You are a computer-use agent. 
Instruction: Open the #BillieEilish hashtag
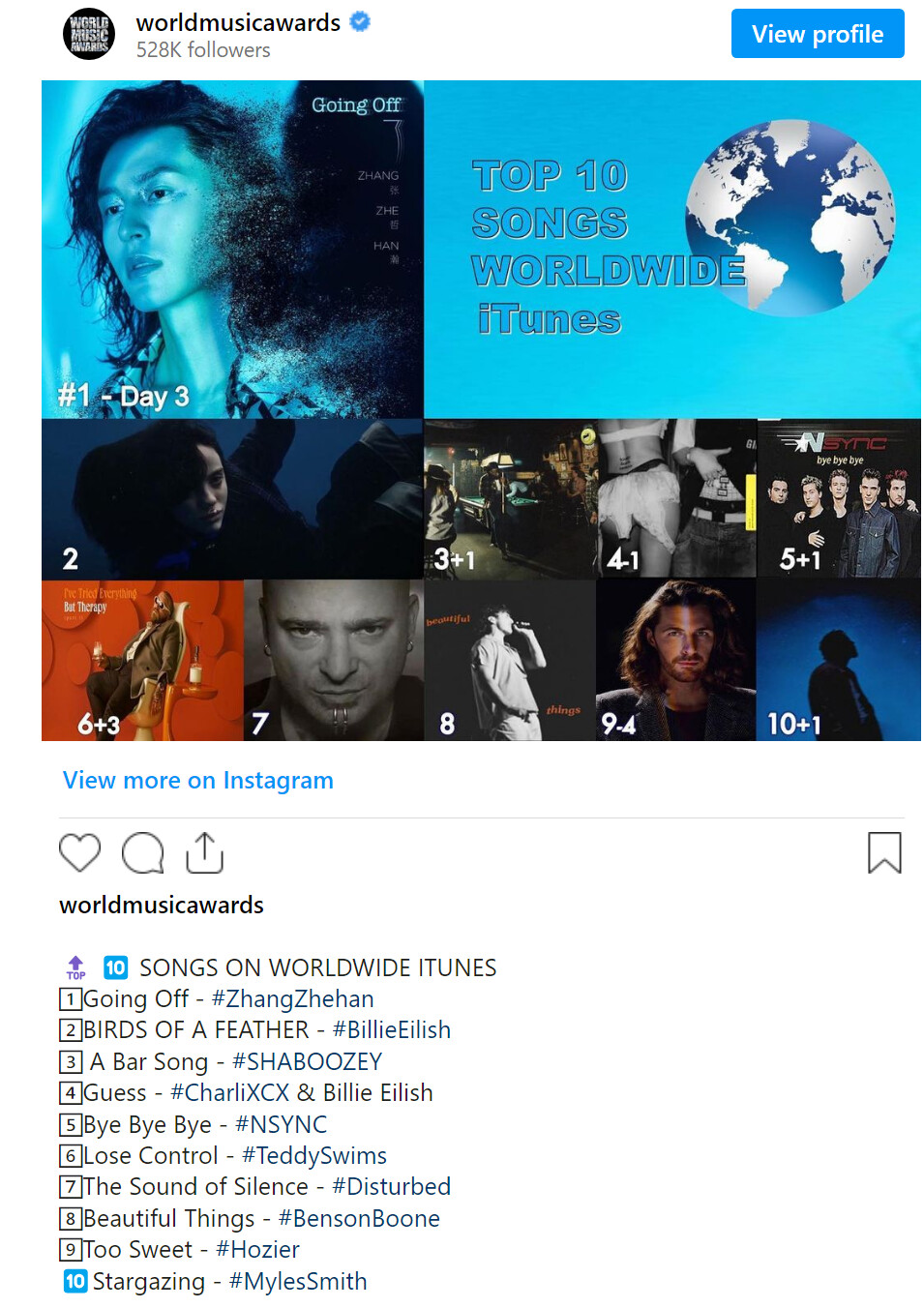point(391,1029)
